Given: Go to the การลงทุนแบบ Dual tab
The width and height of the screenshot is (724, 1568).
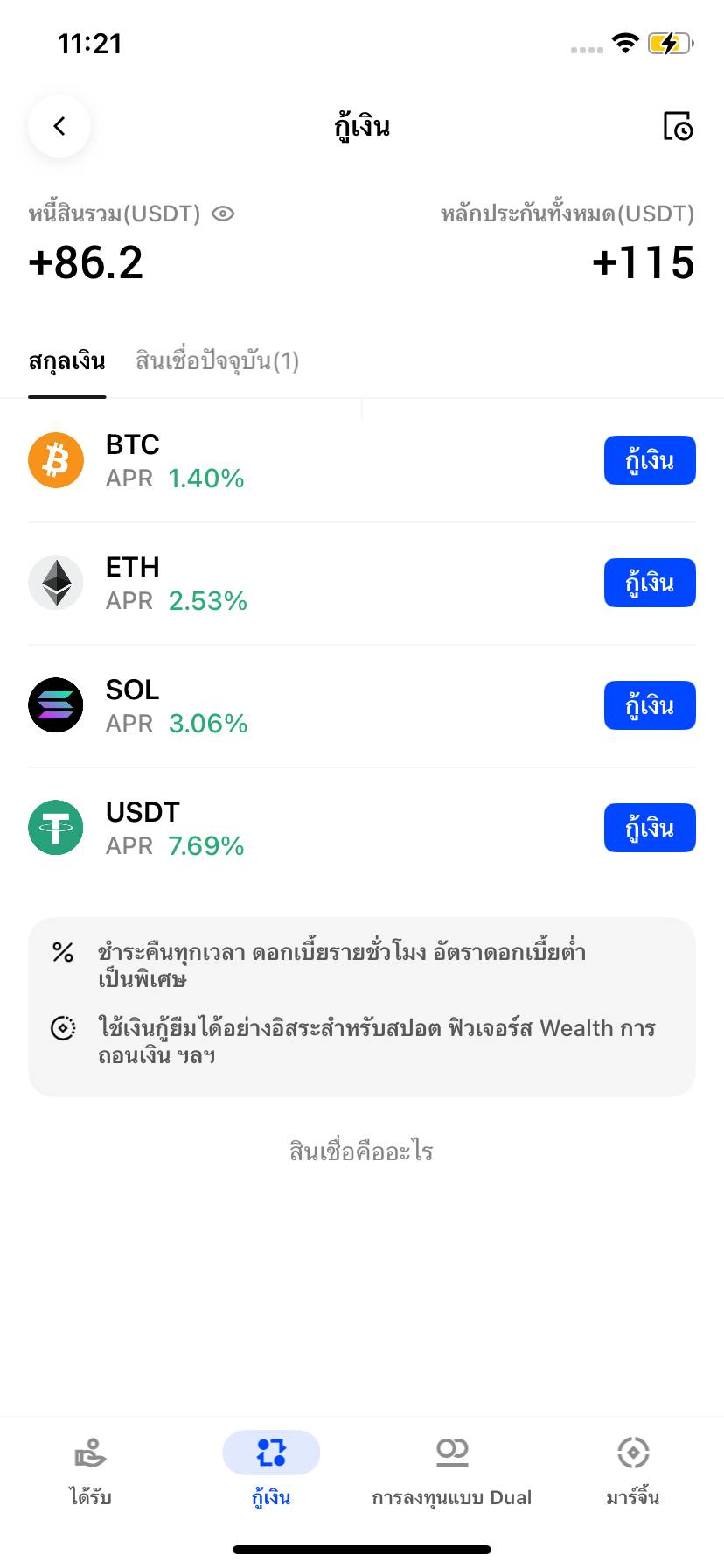Looking at the screenshot, I should [451, 1471].
